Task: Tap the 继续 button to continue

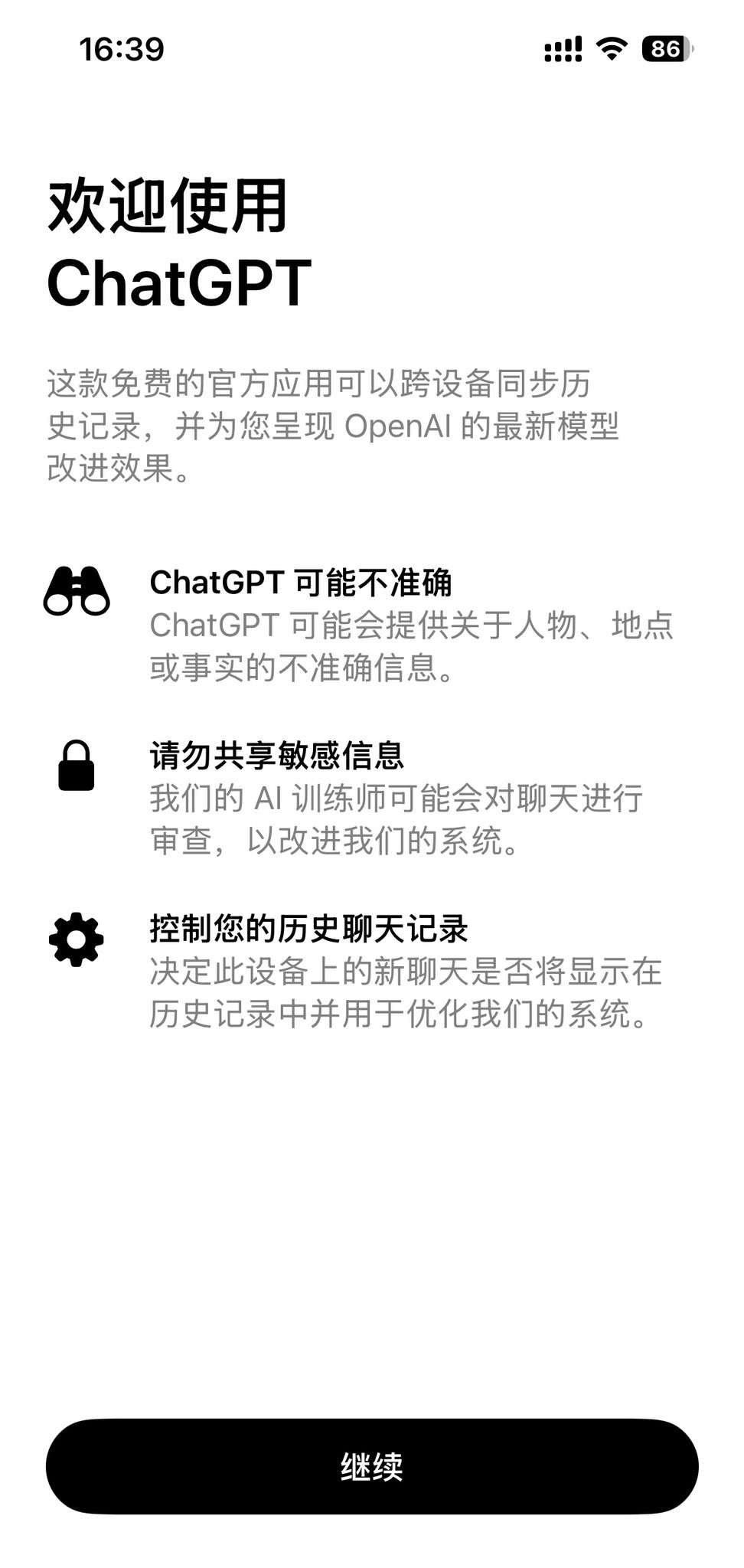Action: pos(372,1465)
